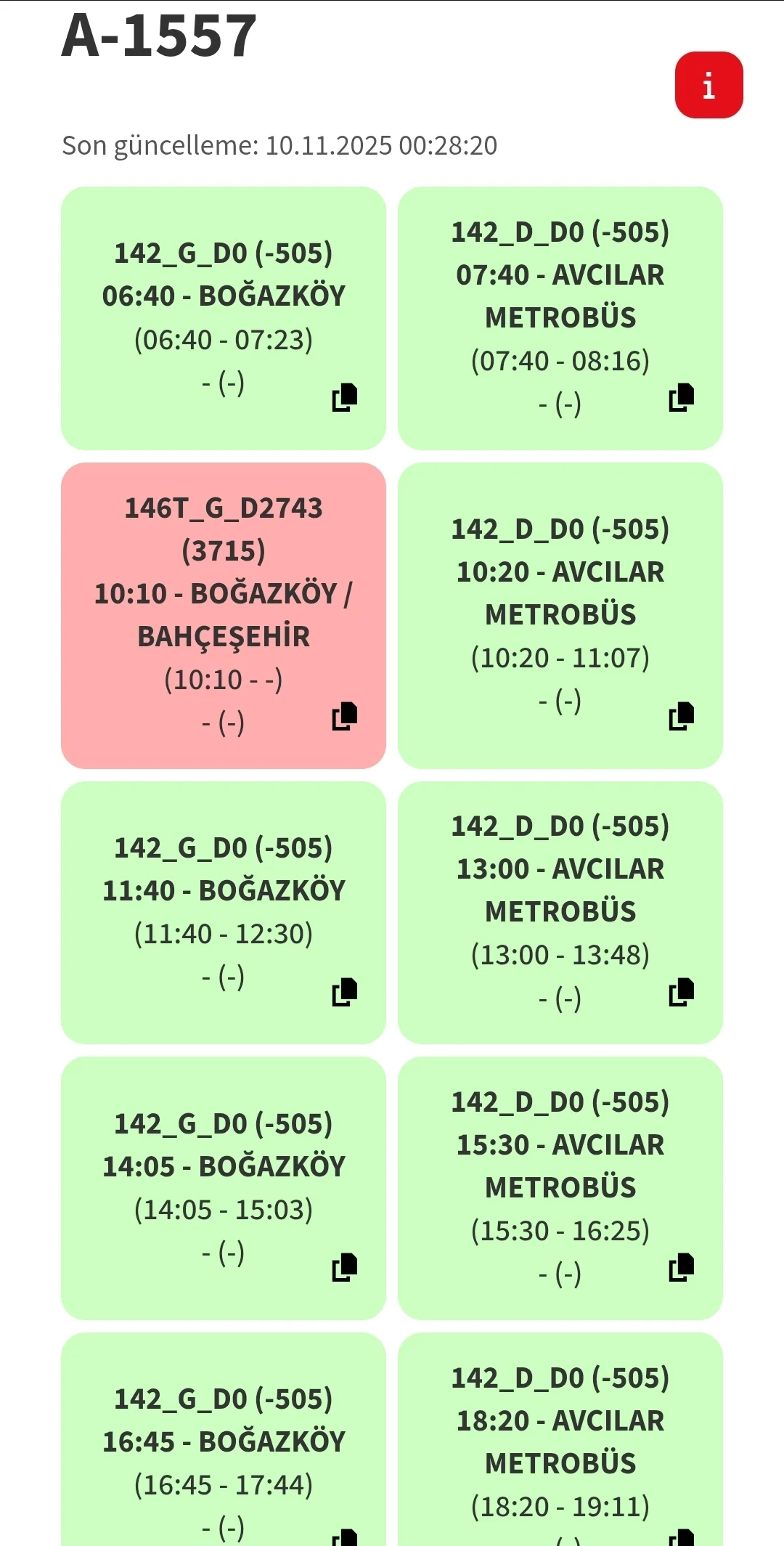
Task: Copy the 14:05 BOĞAZKÖY trip details
Action: coord(345,1267)
